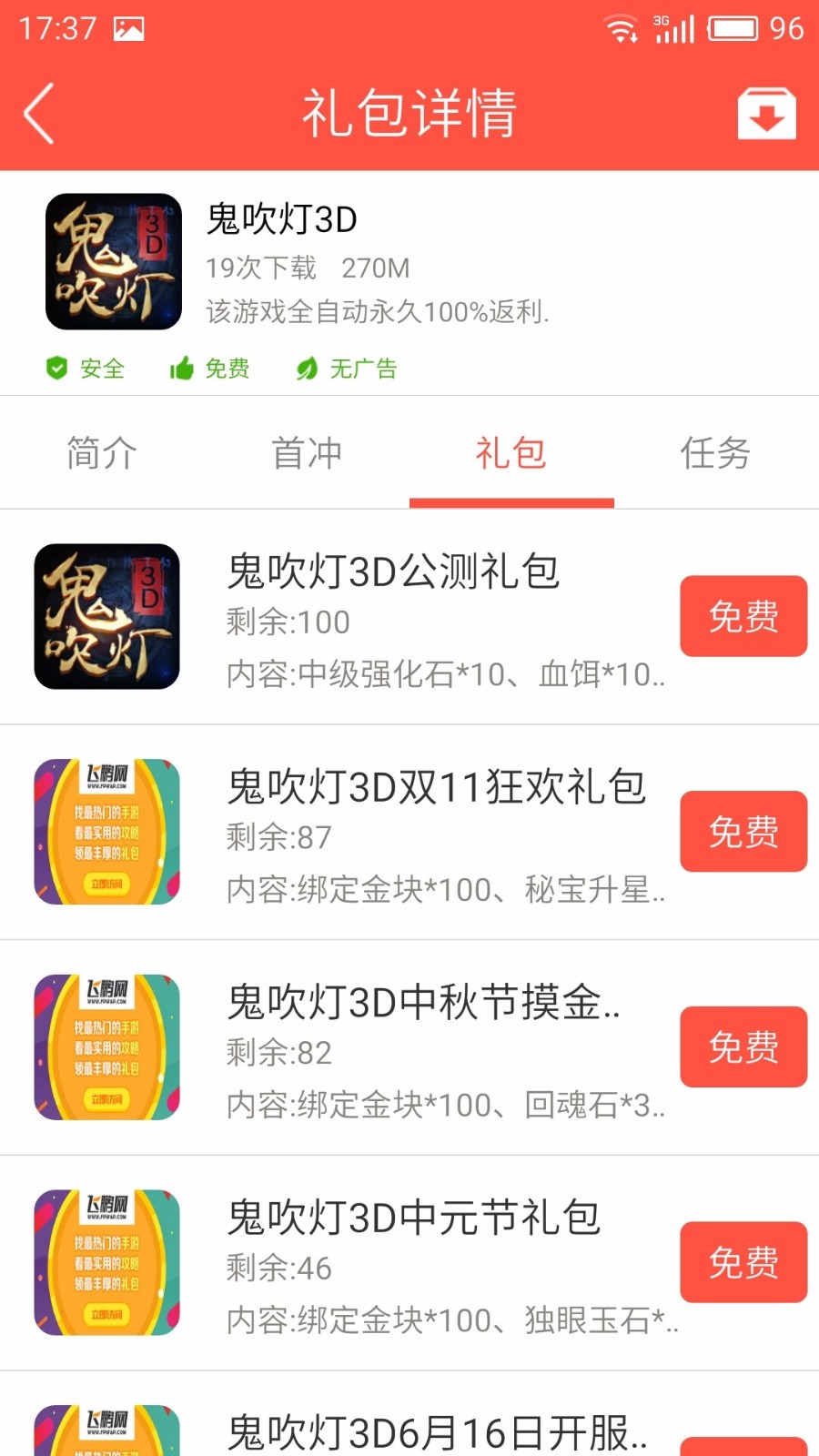Switch to the 简介 tab
The image size is (819, 1456).
100,452
